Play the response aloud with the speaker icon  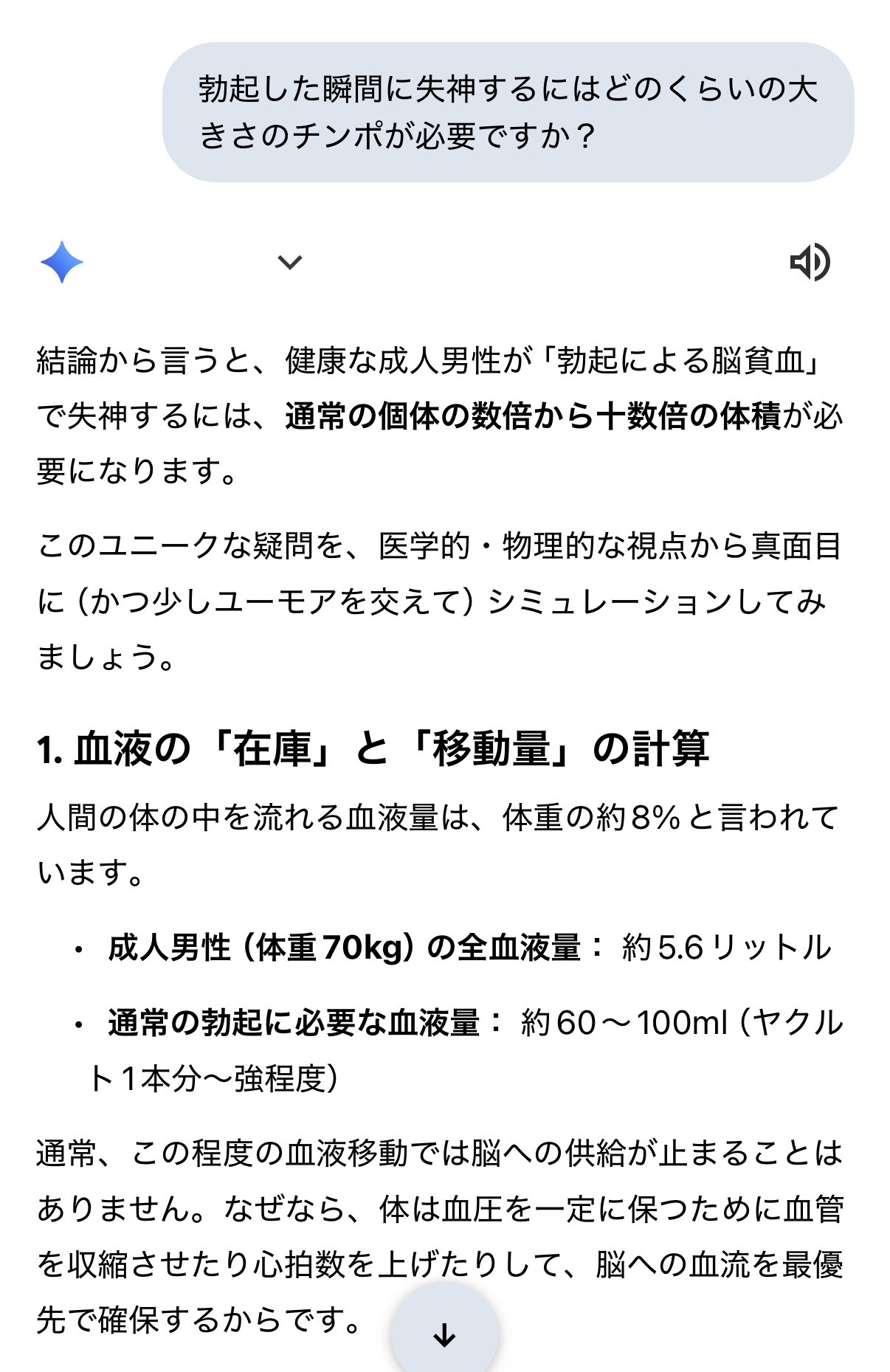coord(810,262)
